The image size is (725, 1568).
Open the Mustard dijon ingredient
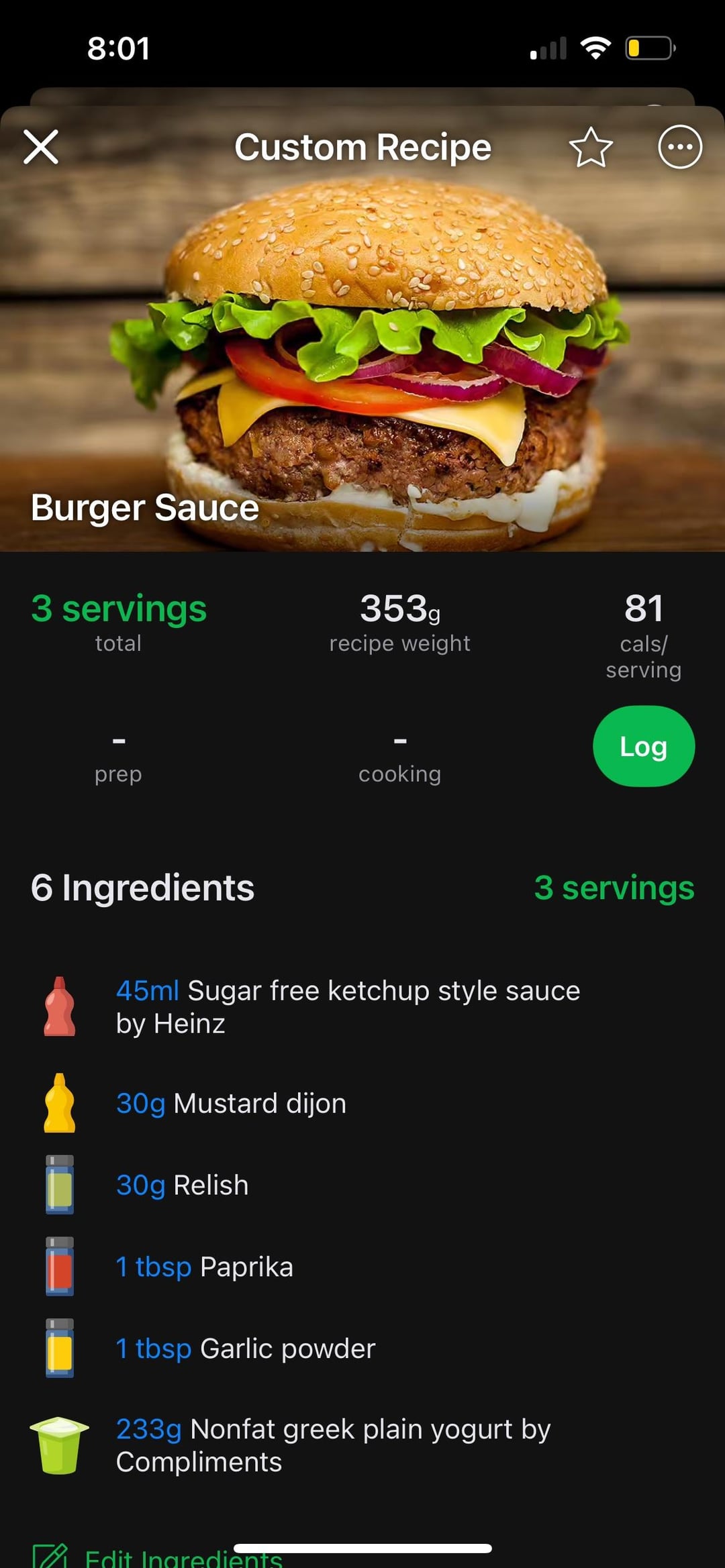(x=362, y=1103)
